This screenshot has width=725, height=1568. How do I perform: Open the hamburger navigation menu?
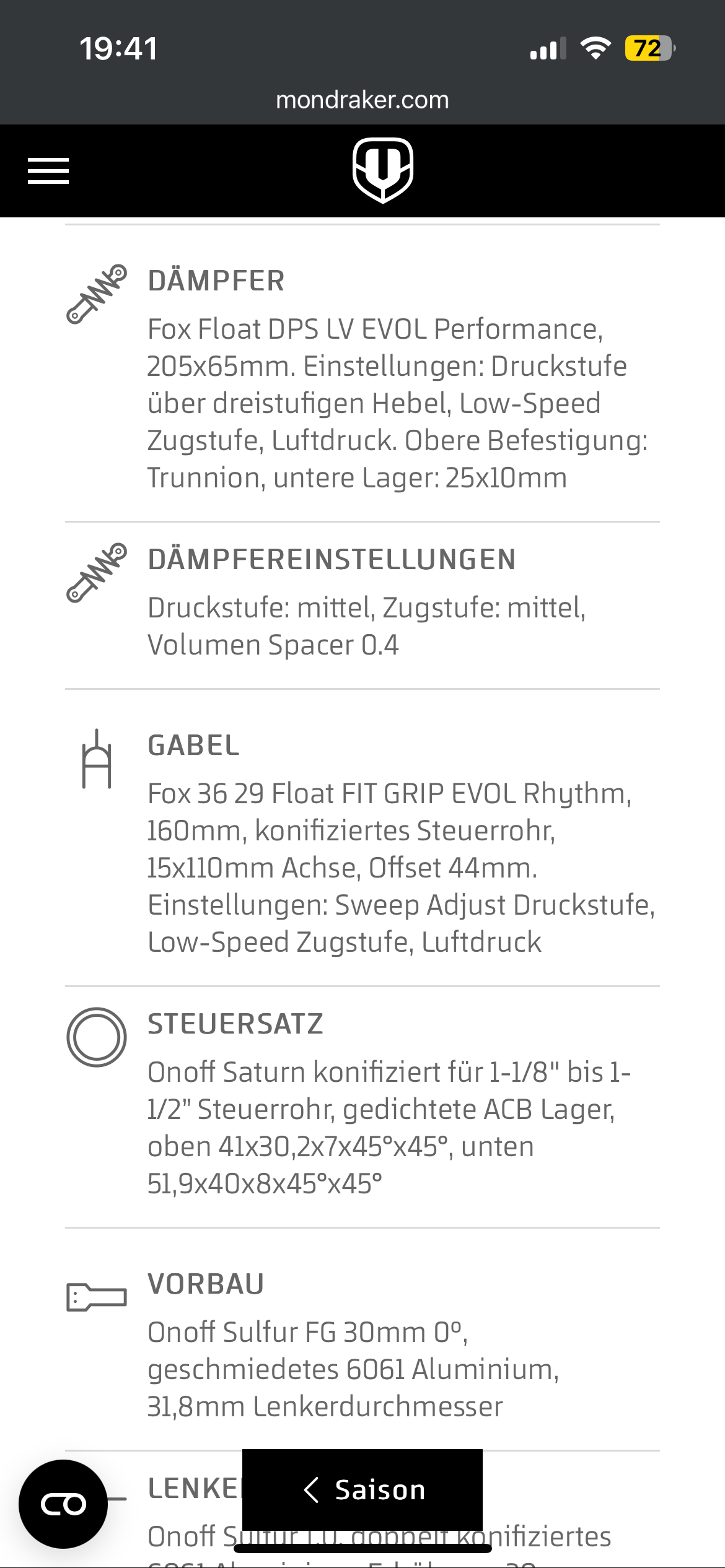click(x=48, y=171)
